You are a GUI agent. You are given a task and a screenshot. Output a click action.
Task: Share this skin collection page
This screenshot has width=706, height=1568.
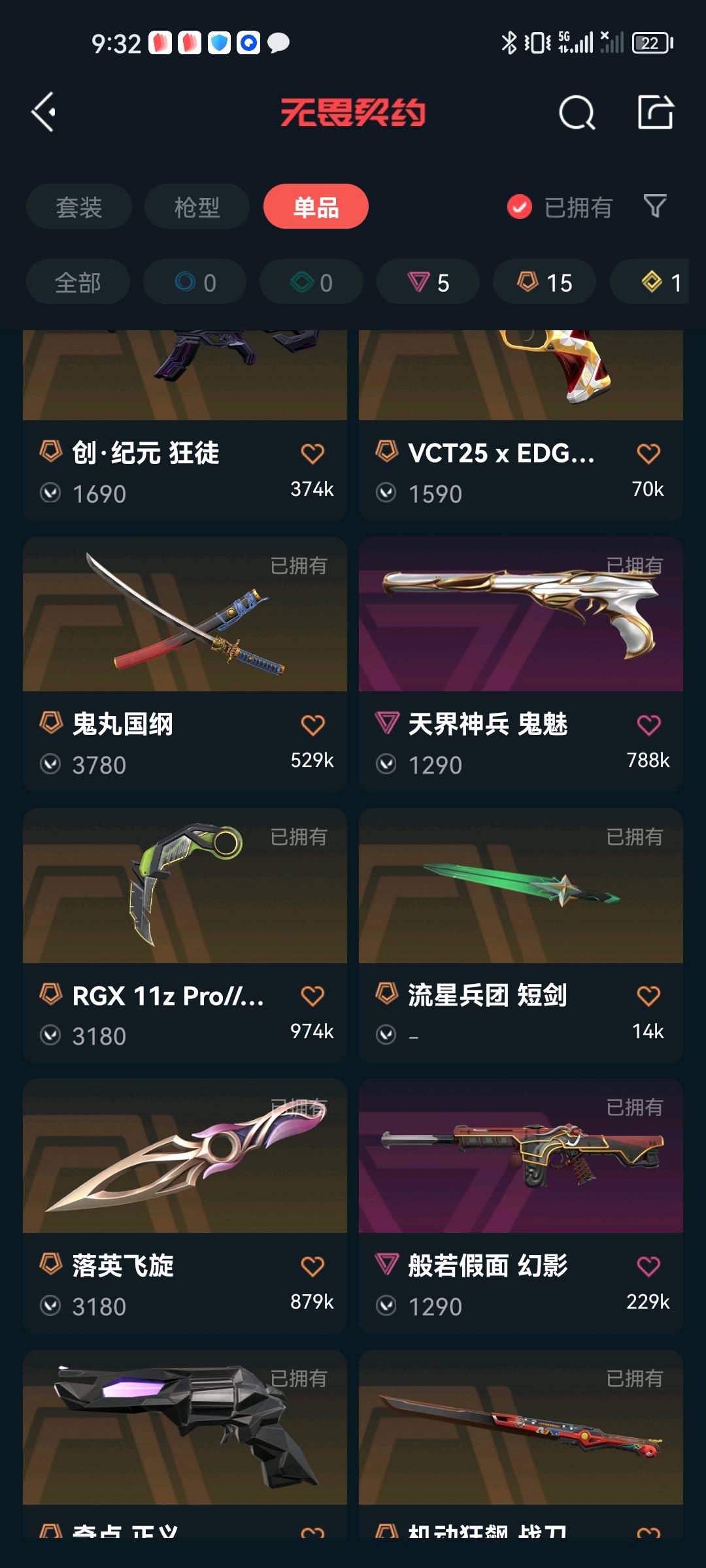coord(656,112)
